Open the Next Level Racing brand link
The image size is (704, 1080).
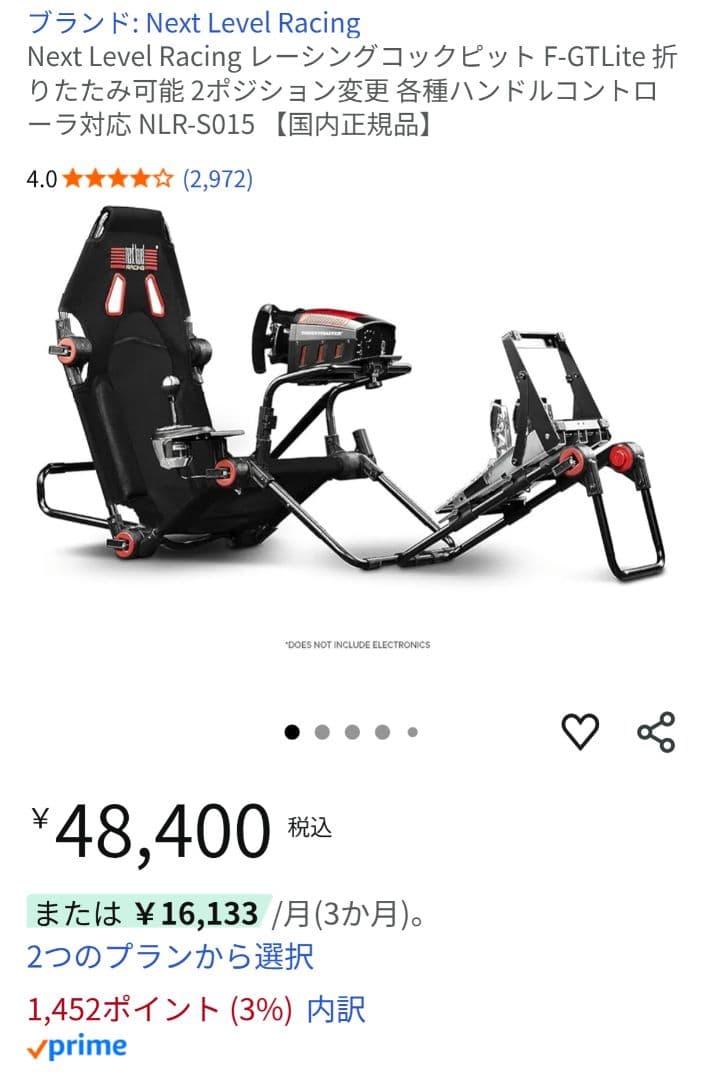[x=194, y=23]
